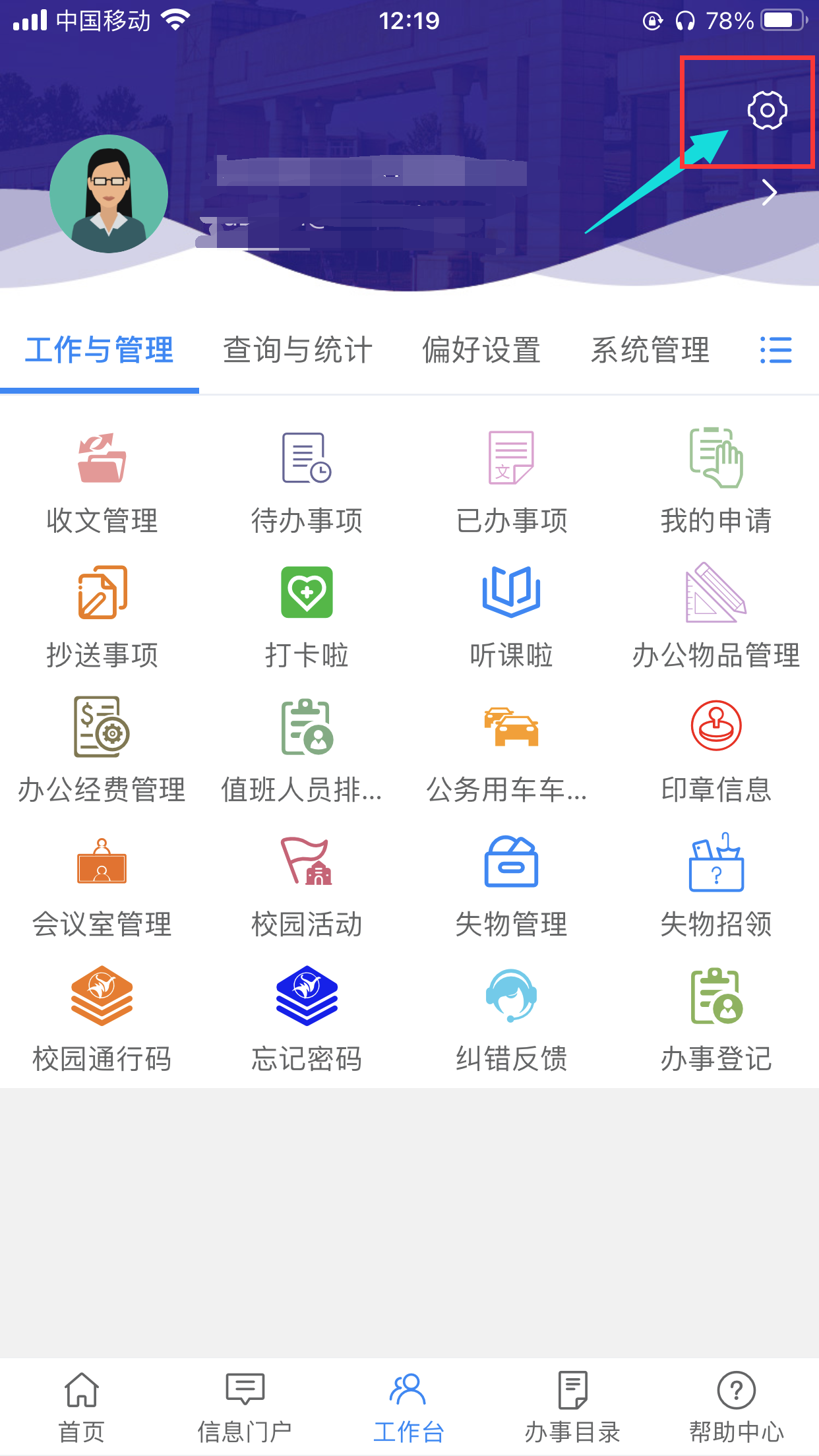Open 待办事项
This screenshot has width=819, height=1456.
[307, 483]
